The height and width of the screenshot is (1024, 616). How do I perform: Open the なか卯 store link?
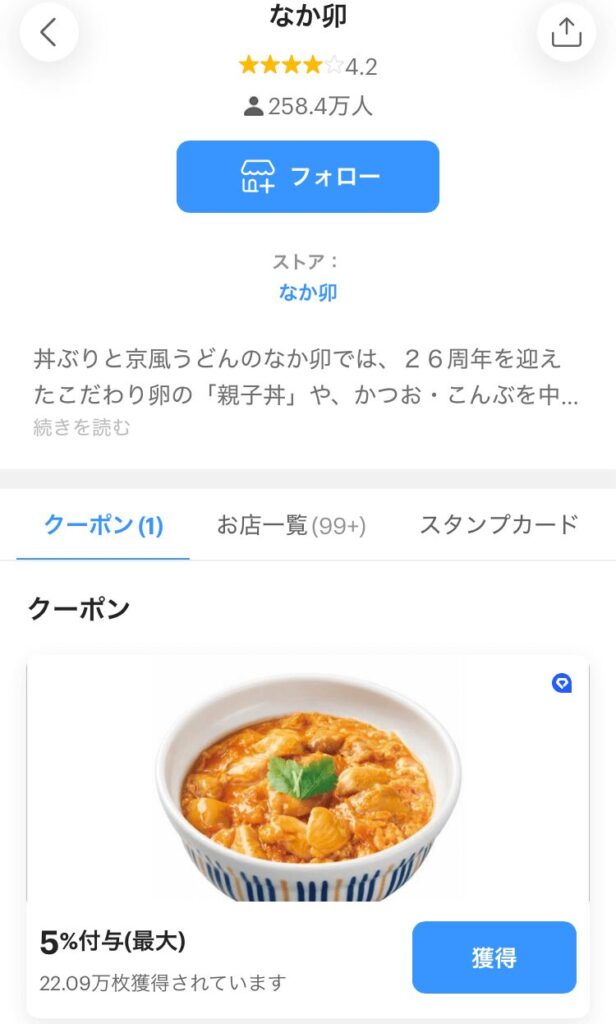[308, 293]
